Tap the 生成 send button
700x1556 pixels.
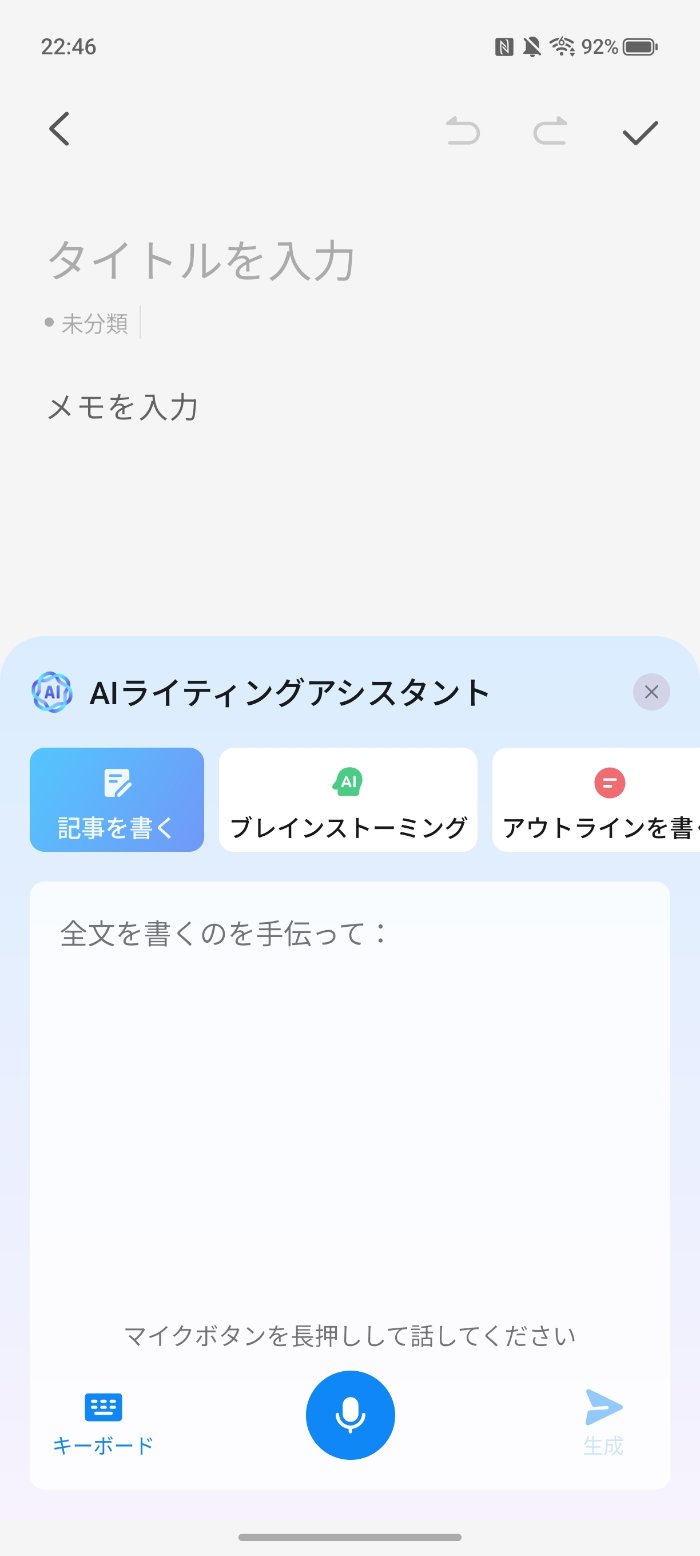[x=603, y=1423]
